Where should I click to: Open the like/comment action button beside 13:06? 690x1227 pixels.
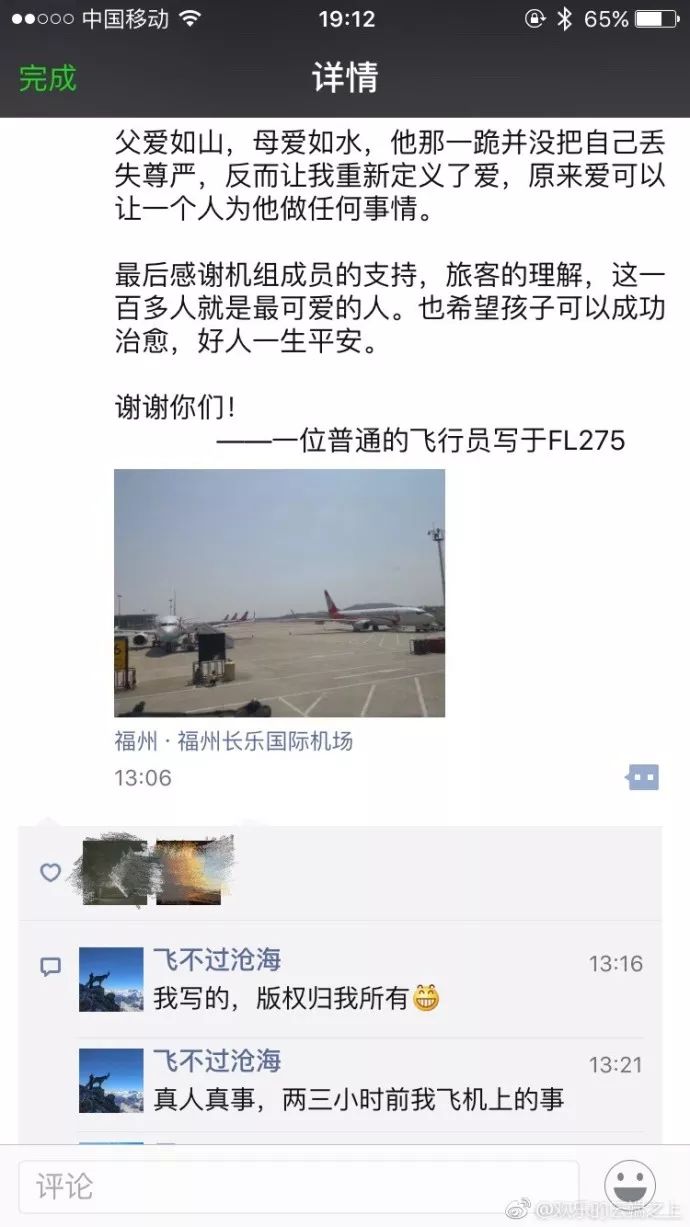click(642, 777)
